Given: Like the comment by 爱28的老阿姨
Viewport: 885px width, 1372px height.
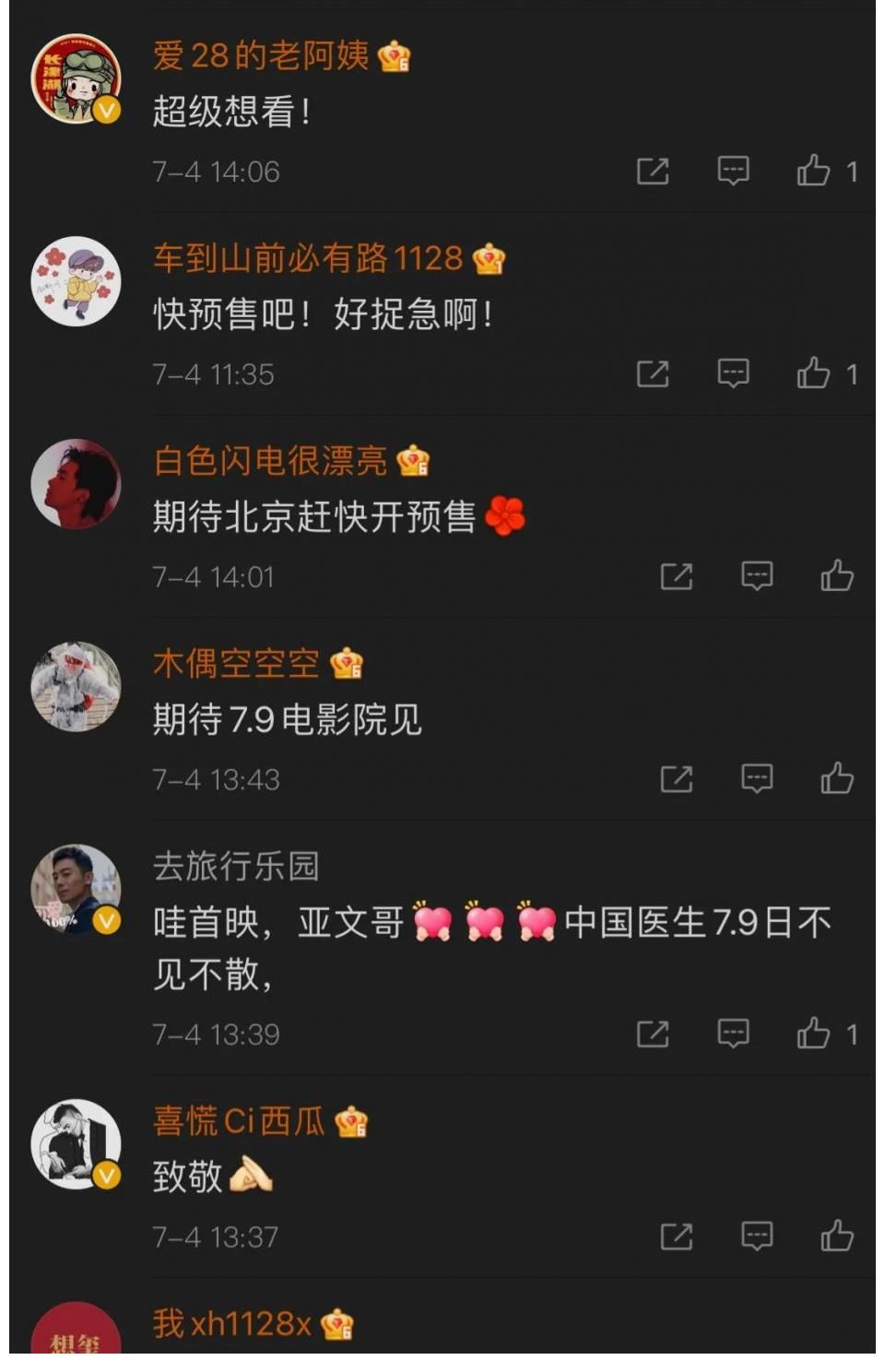Looking at the screenshot, I should (x=814, y=171).
